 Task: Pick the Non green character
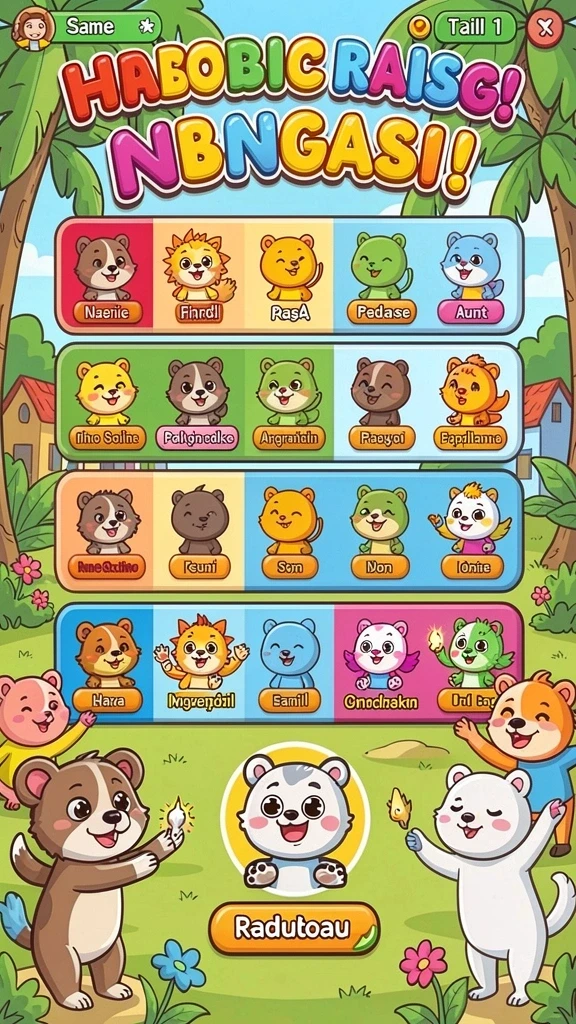[380, 530]
